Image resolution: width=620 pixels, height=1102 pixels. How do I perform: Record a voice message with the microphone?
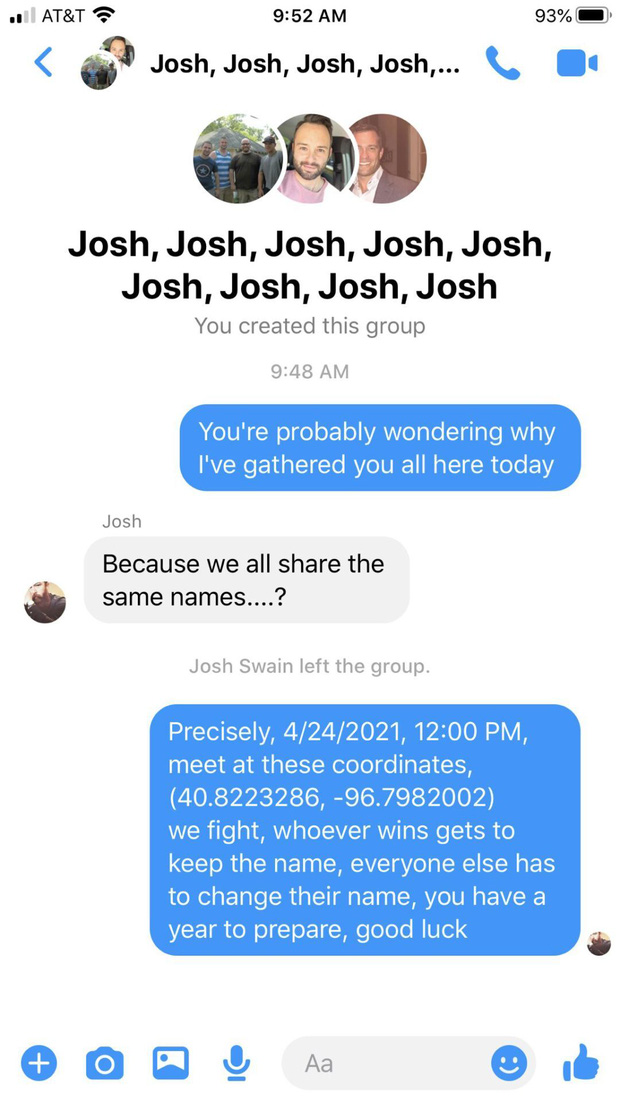pyautogui.click(x=236, y=1063)
